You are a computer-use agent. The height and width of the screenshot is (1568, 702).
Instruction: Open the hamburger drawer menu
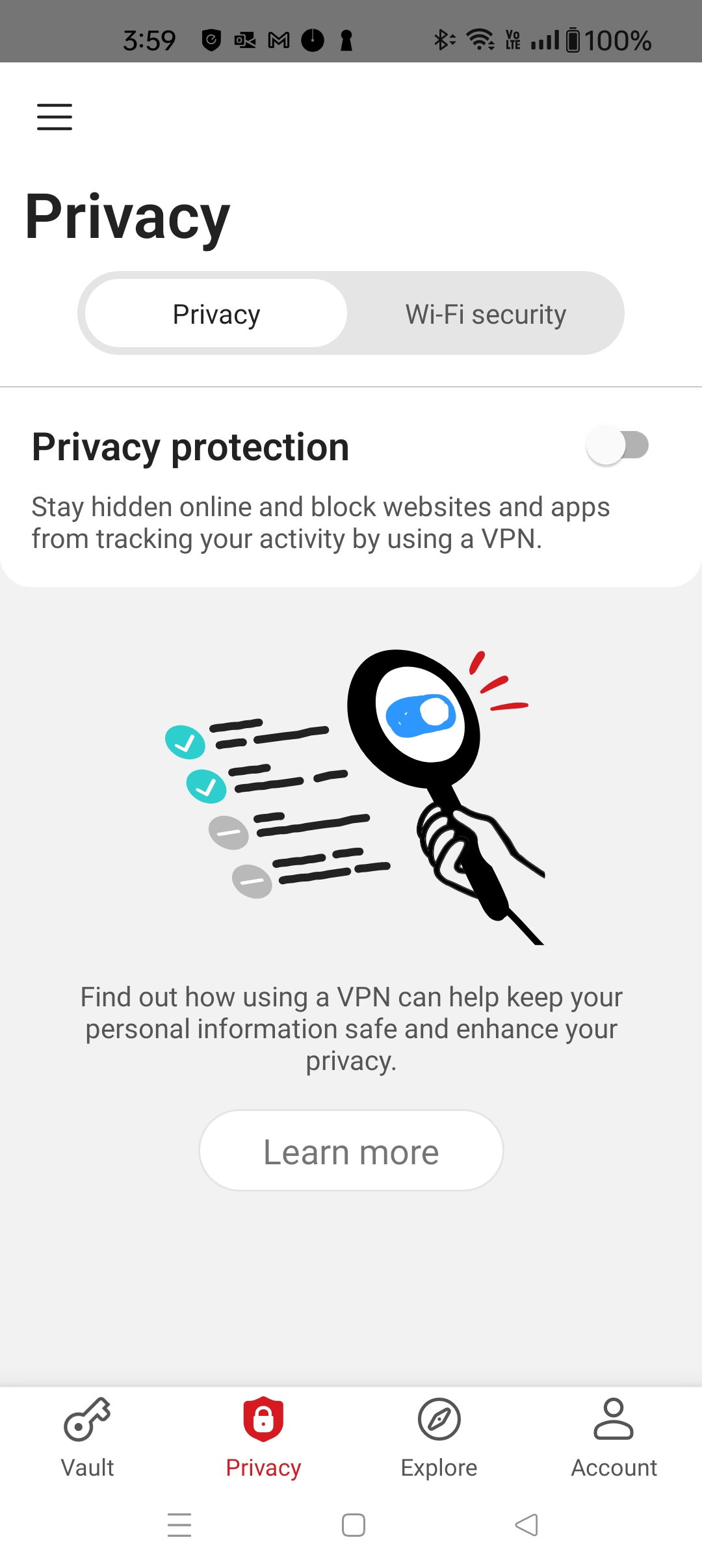coord(55,117)
